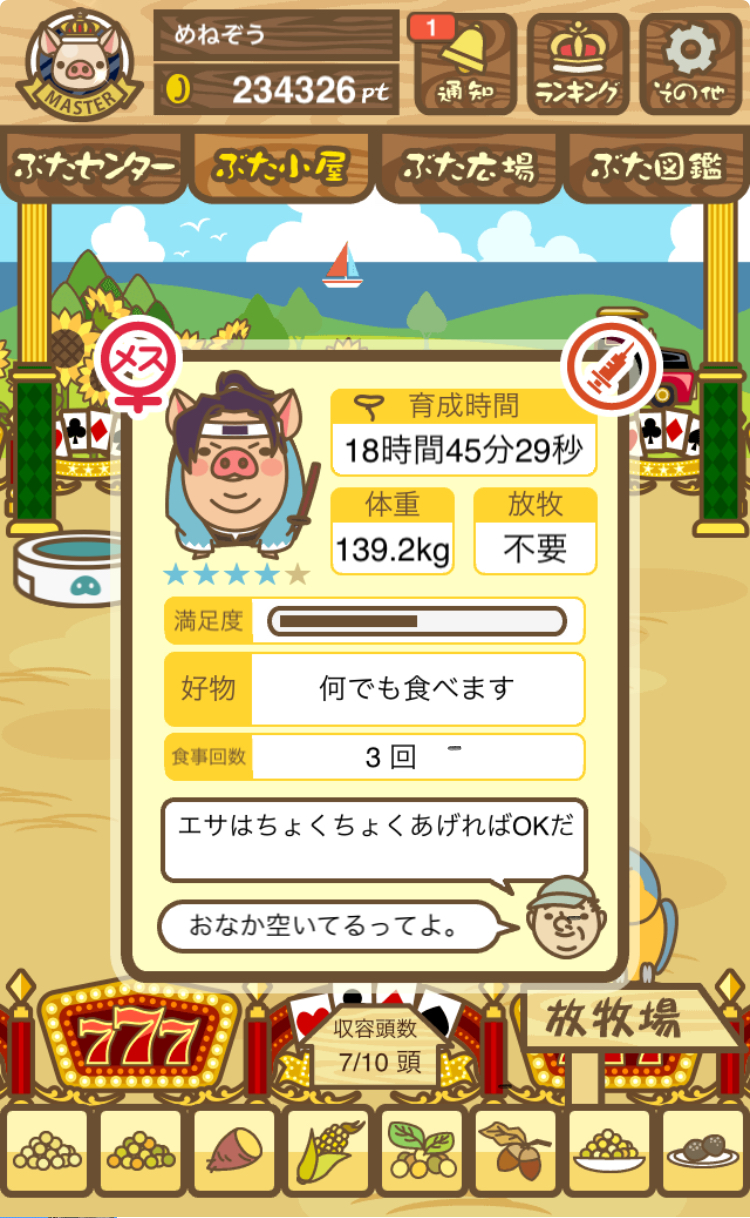
Task: Choose the beans with green leaves
Action: tap(421, 1151)
